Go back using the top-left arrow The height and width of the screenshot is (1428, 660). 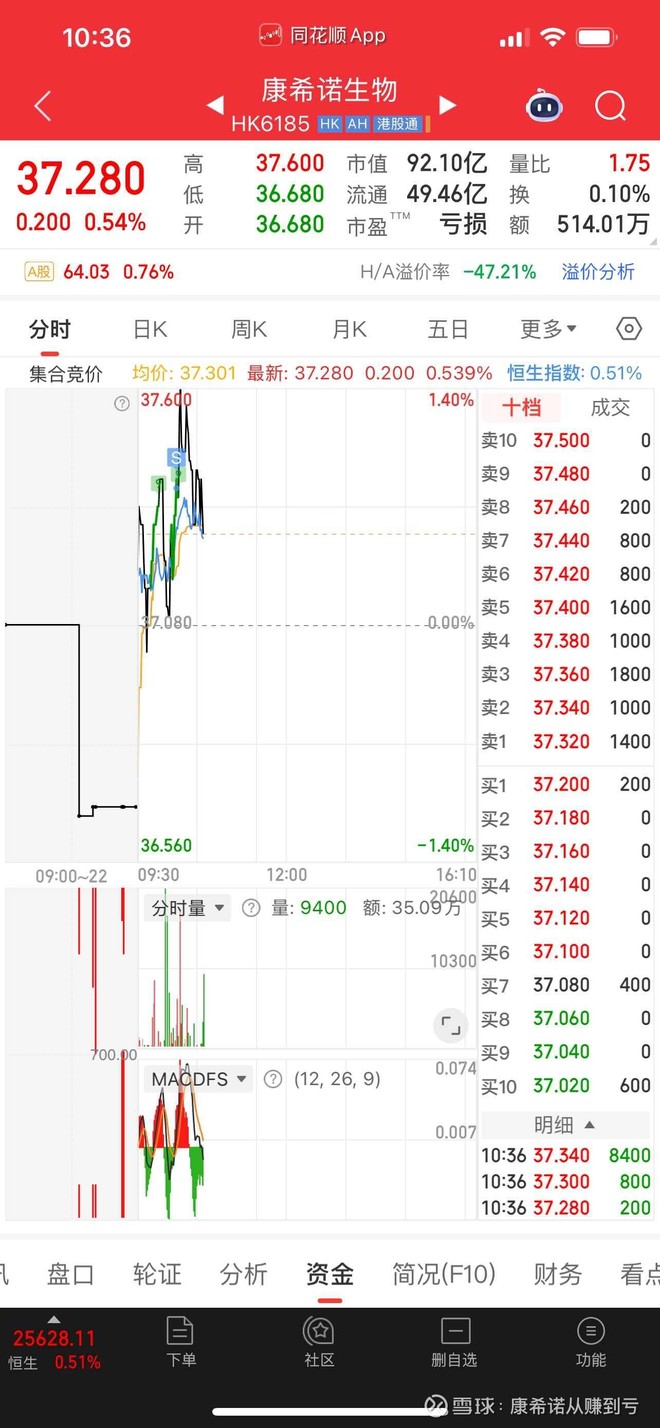[x=42, y=106]
